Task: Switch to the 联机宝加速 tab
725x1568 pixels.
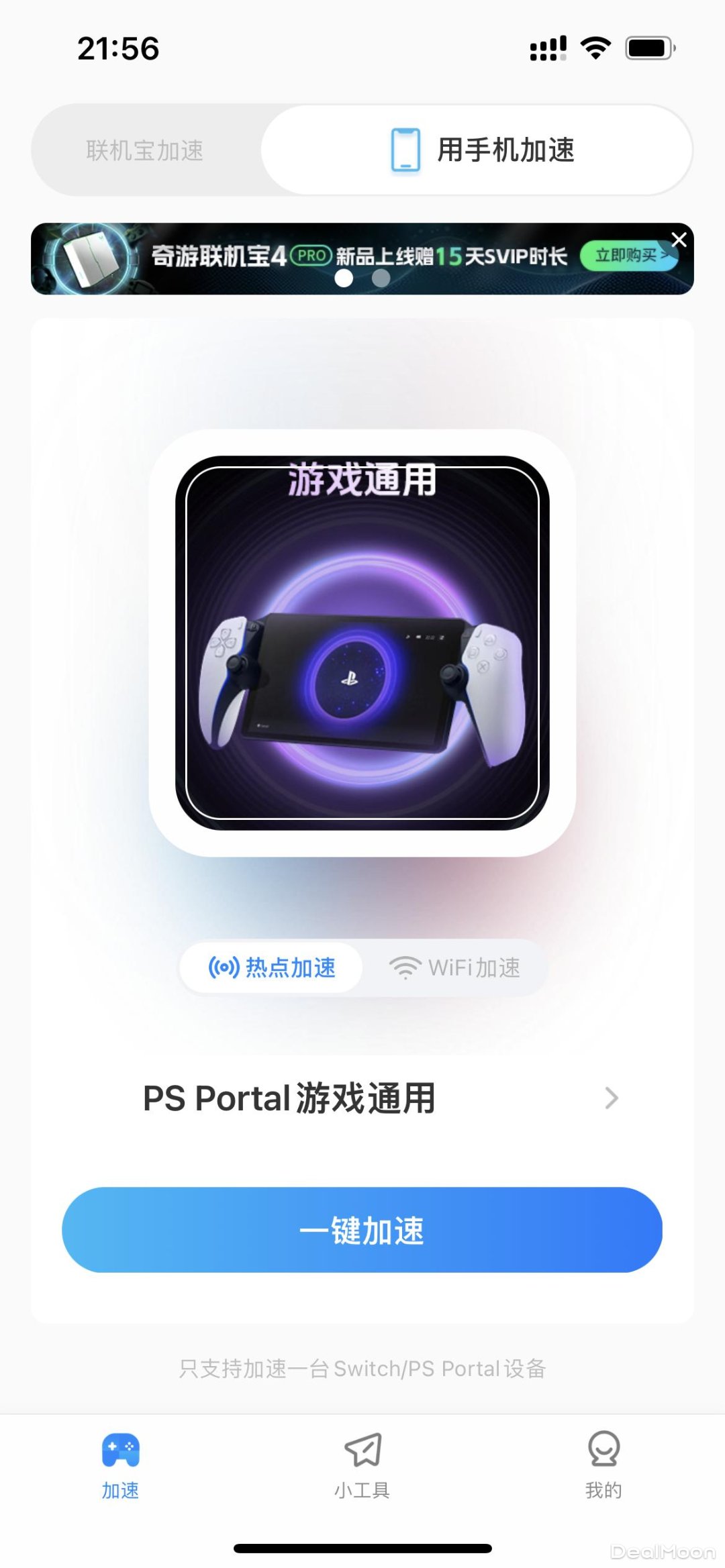Action: tap(145, 150)
